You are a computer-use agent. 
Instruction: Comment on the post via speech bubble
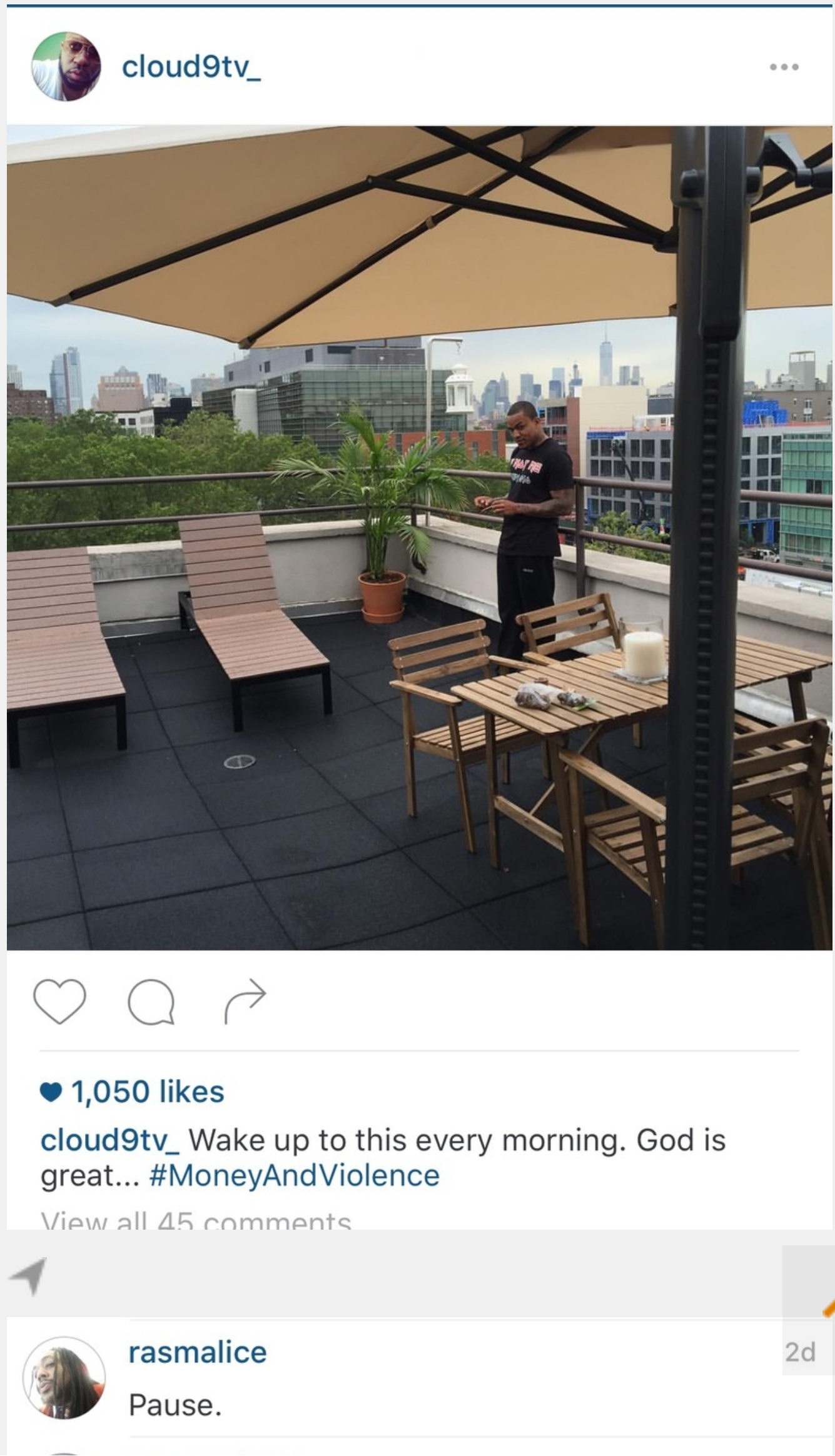tap(151, 1002)
